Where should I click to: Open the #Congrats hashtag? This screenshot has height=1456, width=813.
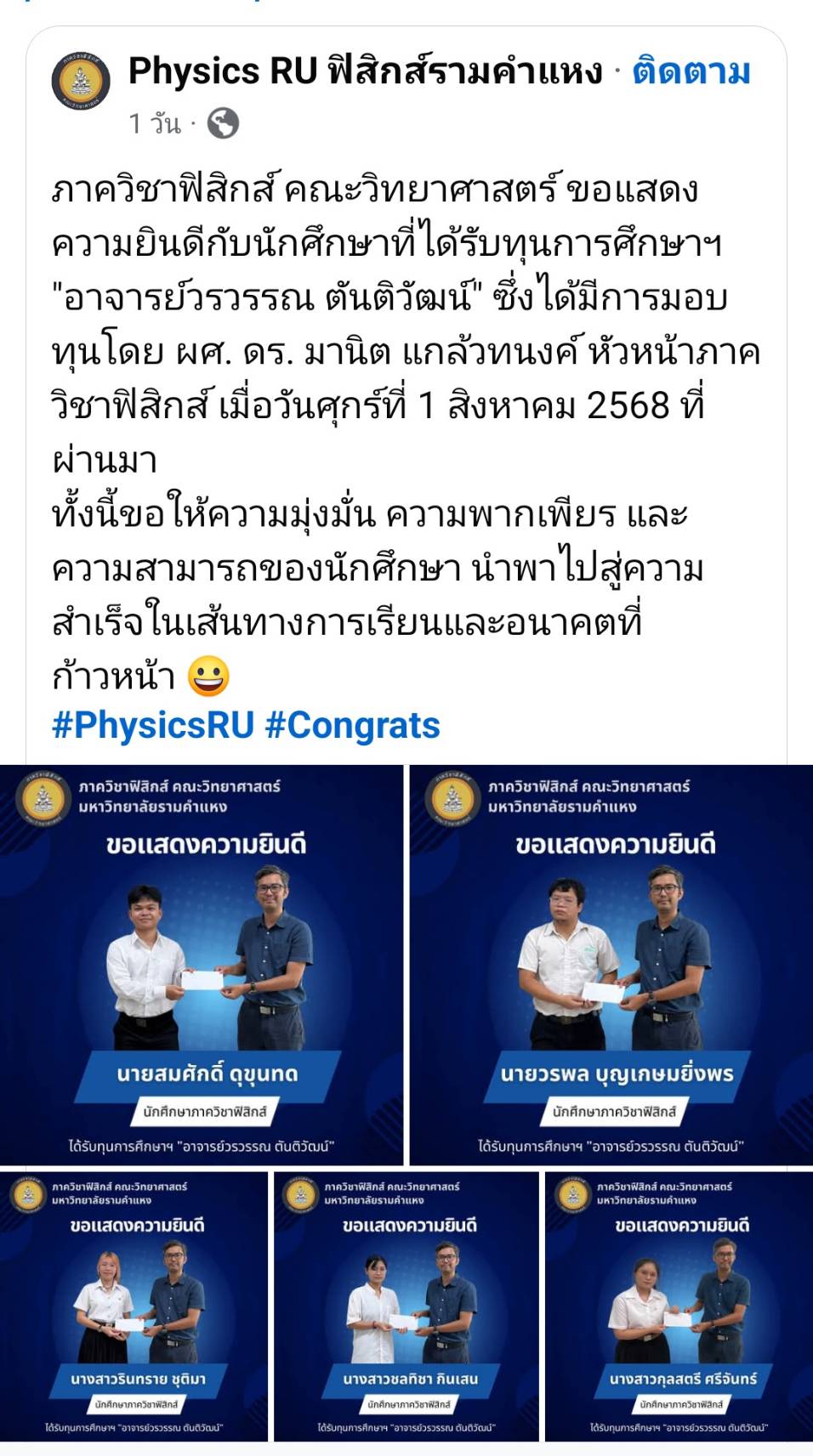pyautogui.click(x=352, y=725)
